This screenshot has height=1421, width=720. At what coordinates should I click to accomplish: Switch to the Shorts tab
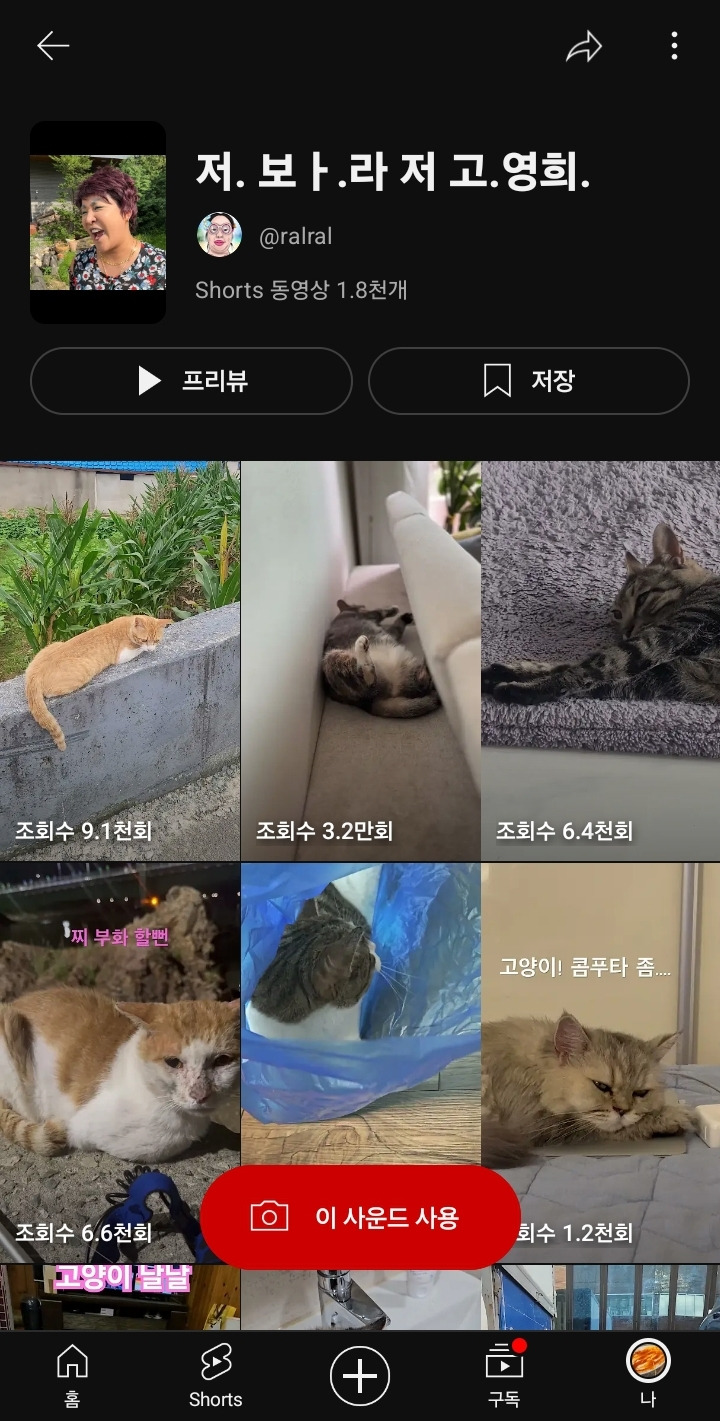click(216, 1375)
